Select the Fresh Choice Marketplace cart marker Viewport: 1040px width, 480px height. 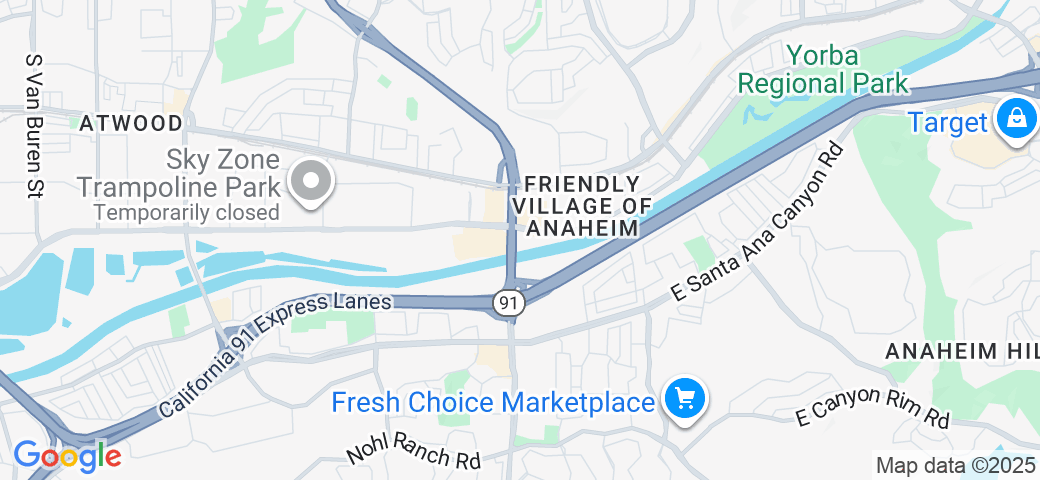point(684,400)
